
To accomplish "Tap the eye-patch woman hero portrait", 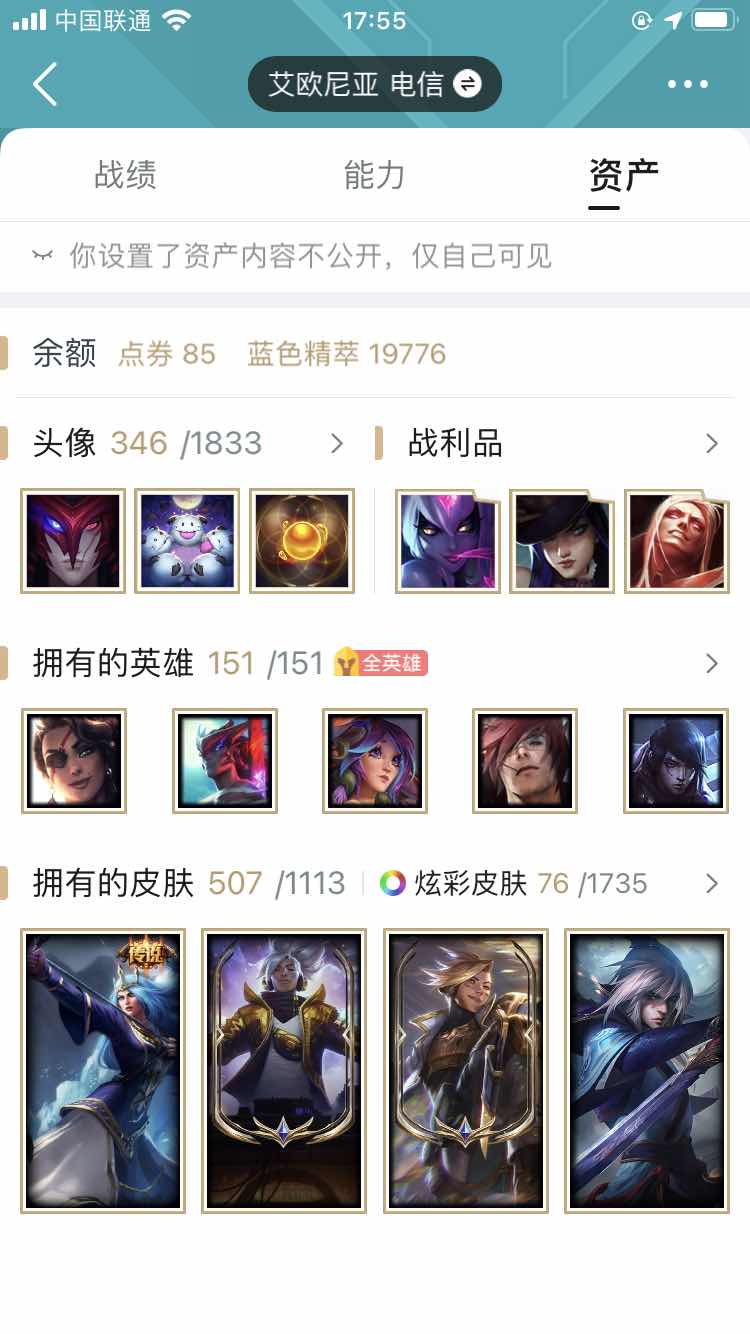I will (74, 761).
